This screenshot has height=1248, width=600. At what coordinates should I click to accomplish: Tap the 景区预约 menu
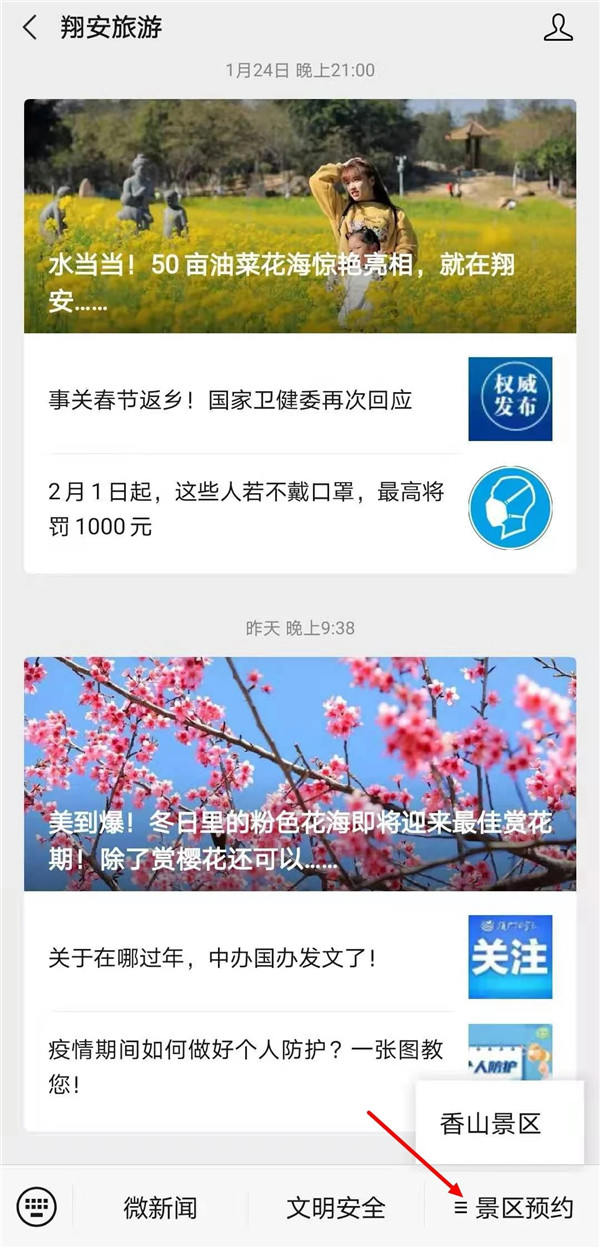point(513,1207)
